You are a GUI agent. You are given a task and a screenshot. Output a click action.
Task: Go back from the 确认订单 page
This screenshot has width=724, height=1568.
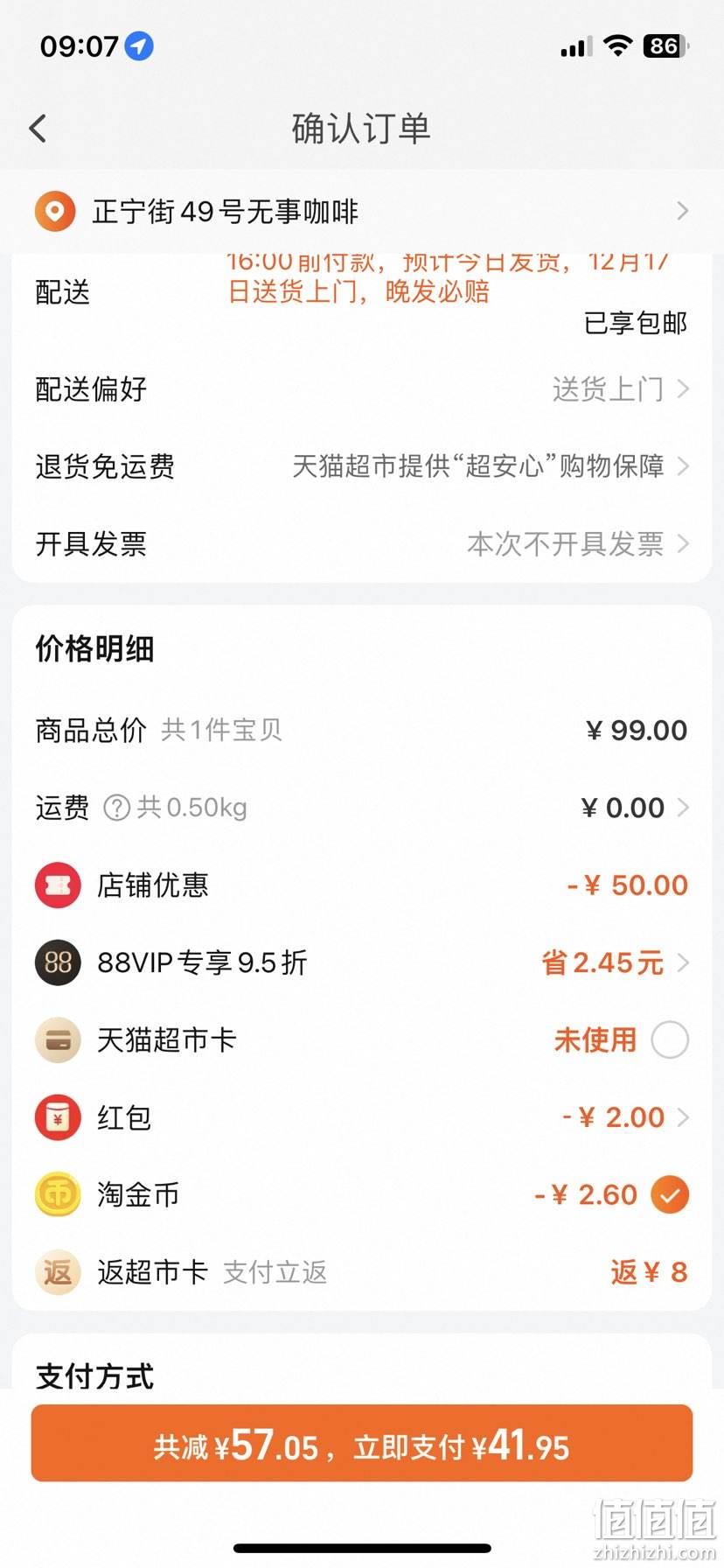(x=38, y=129)
